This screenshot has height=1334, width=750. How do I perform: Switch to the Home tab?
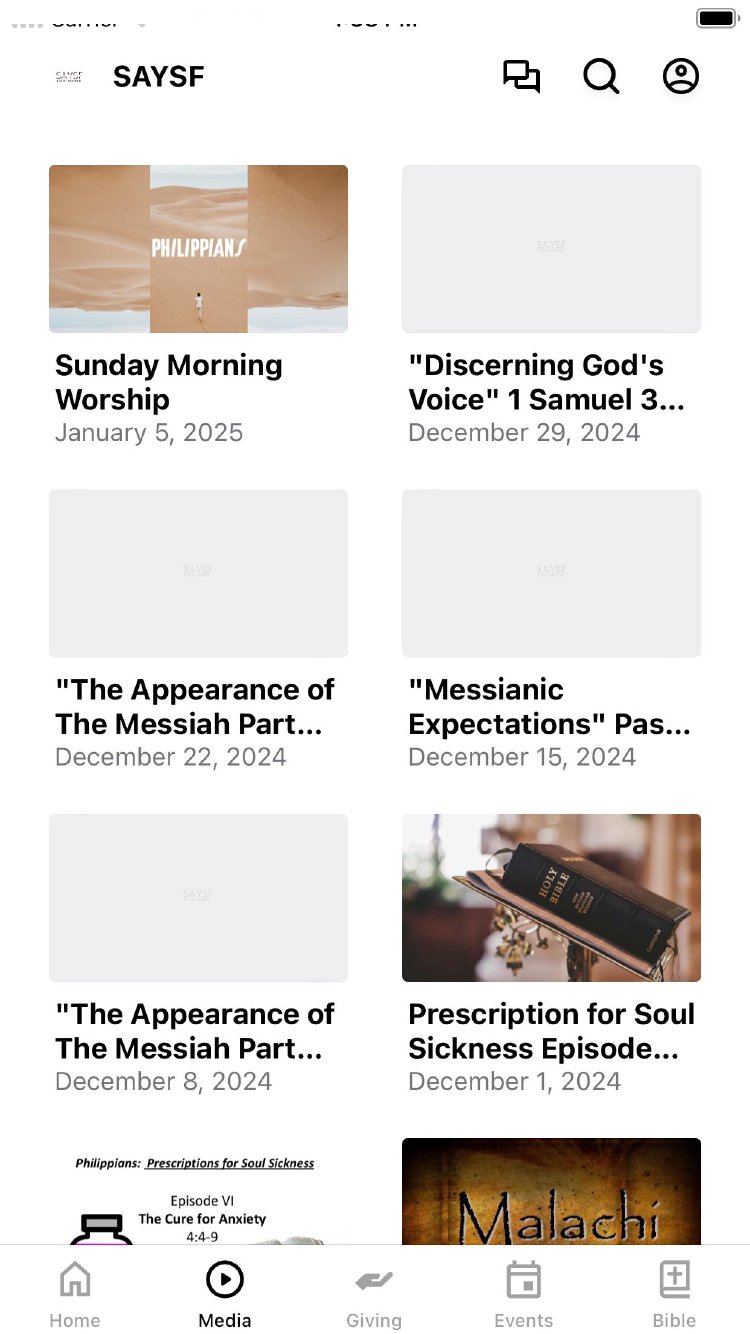tap(75, 1294)
